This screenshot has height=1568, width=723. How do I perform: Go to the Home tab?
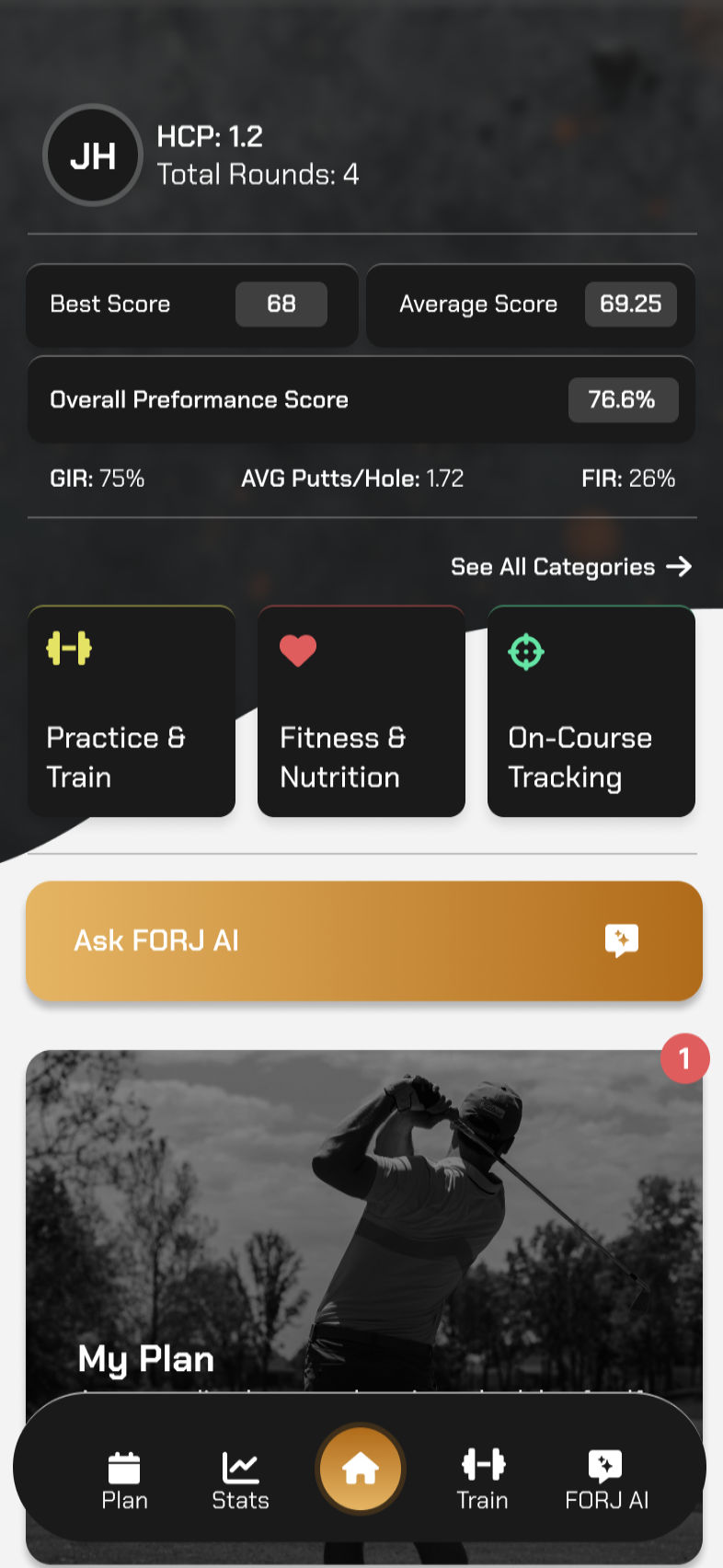point(361,1469)
